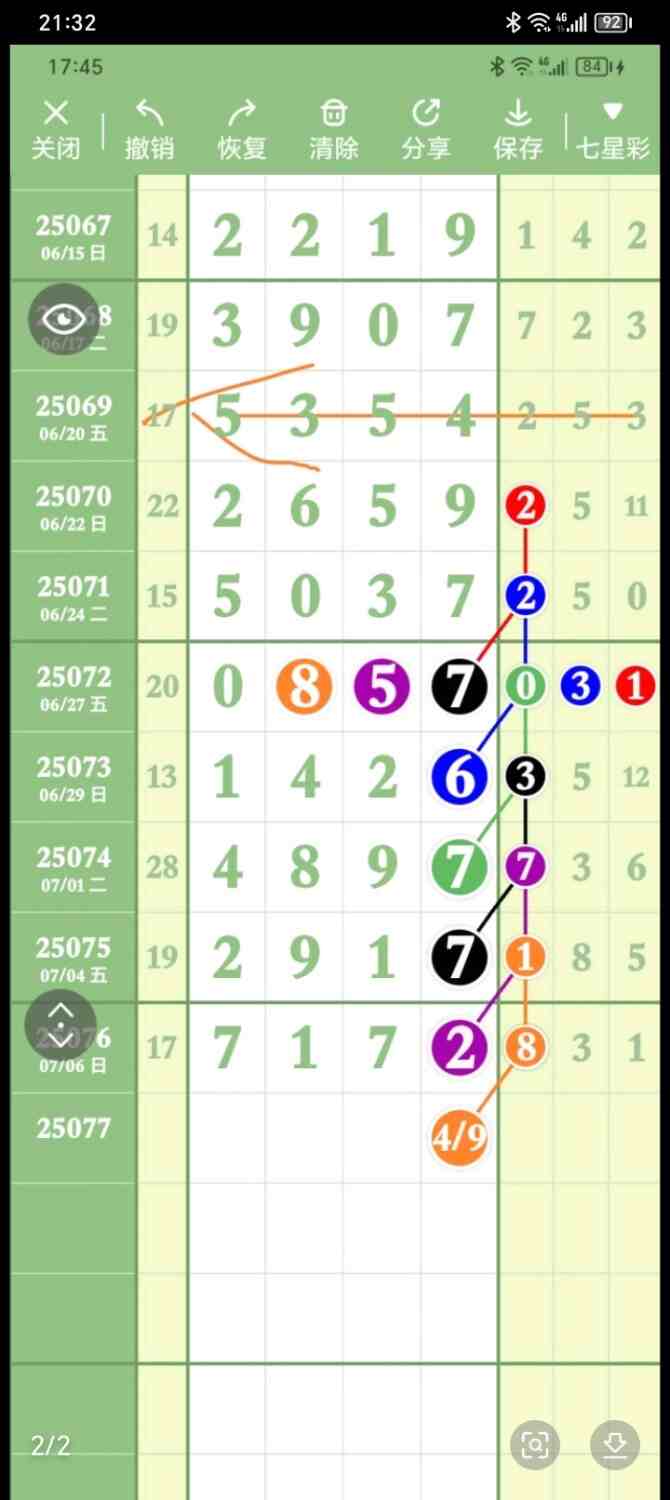Tap the image search scan icon
The height and width of the screenshot is (1500, 670).
coord(535,1445)
